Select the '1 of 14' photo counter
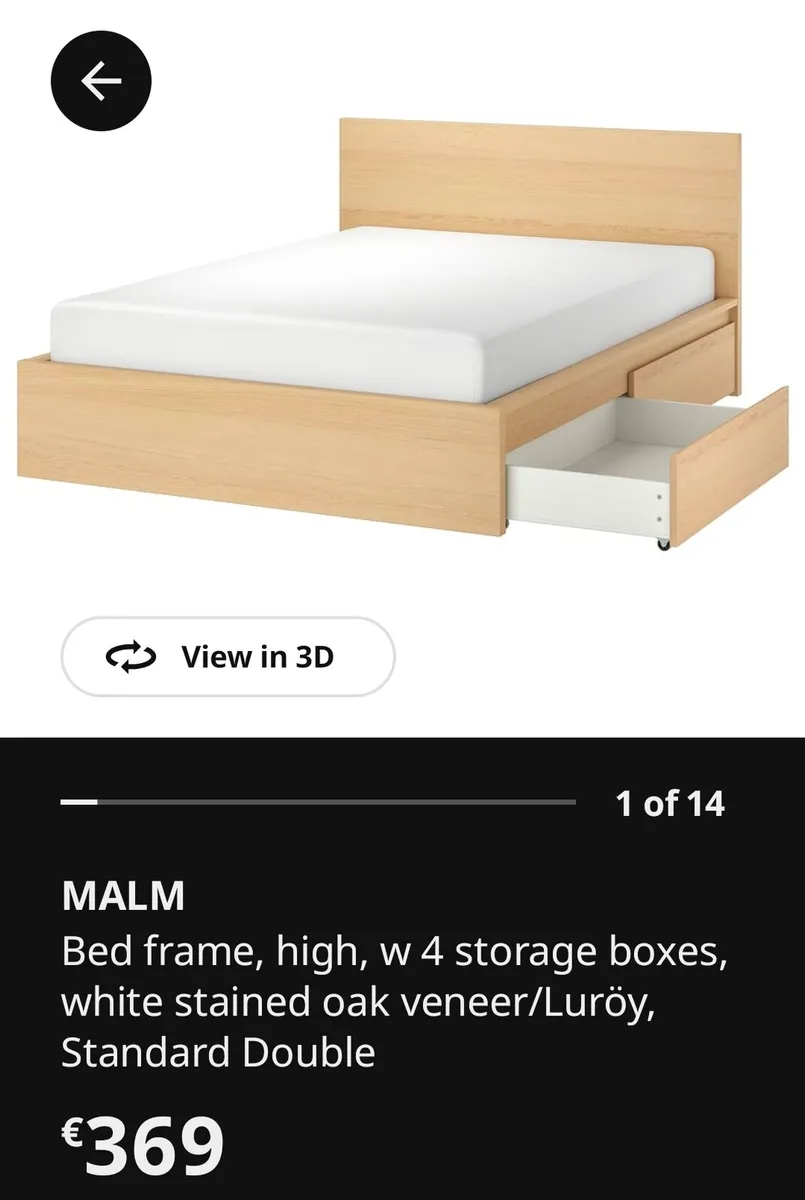 (x=668, y=801)
